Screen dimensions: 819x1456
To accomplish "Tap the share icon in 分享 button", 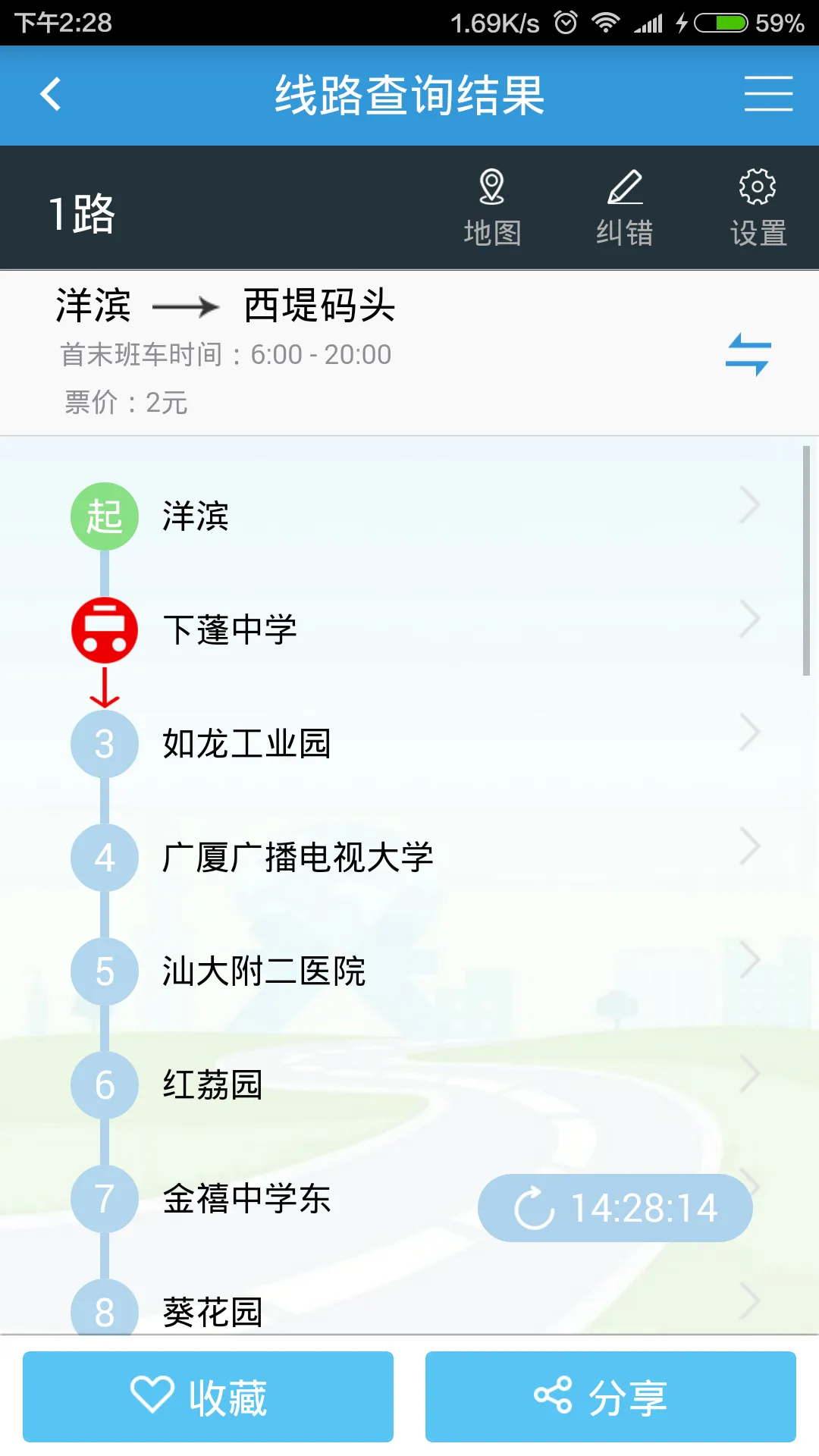I will tap(556, 1397).
